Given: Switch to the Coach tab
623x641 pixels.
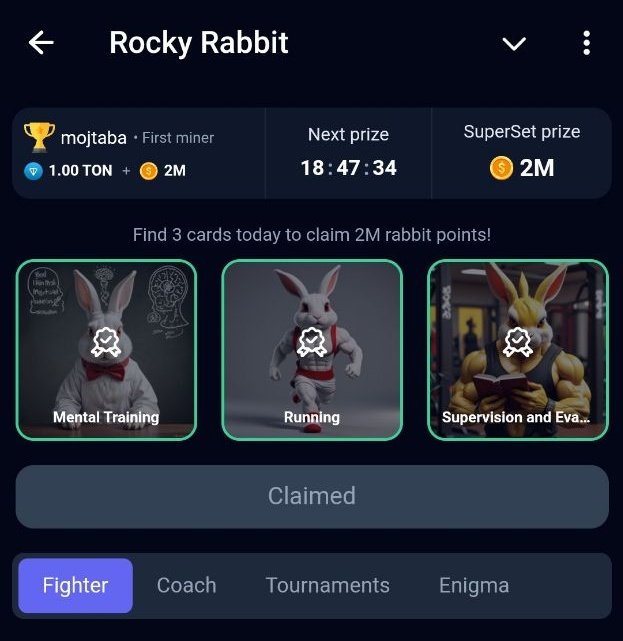Looking at the screenshot, I should tap(186, 586).
